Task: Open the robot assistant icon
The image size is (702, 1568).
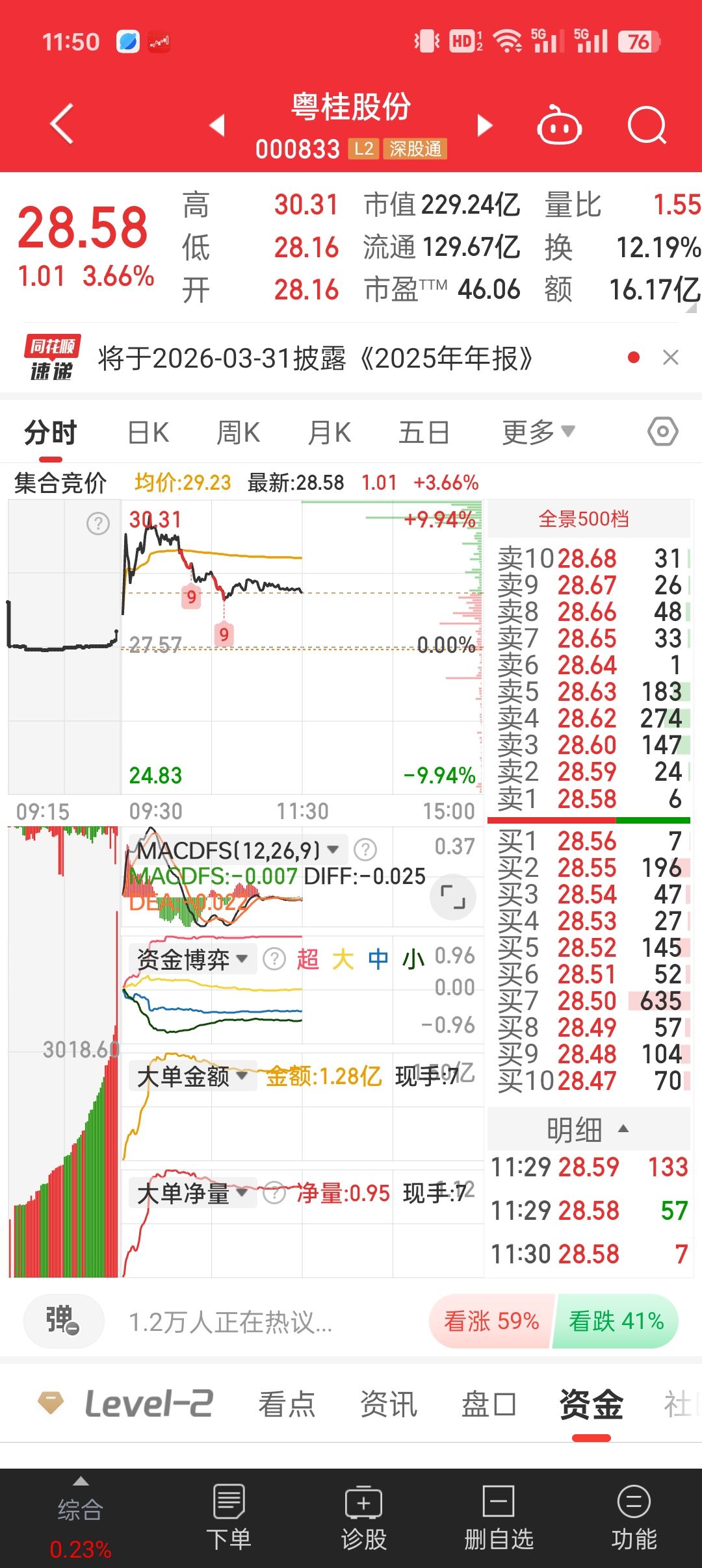Action: (x=558, y=125)
